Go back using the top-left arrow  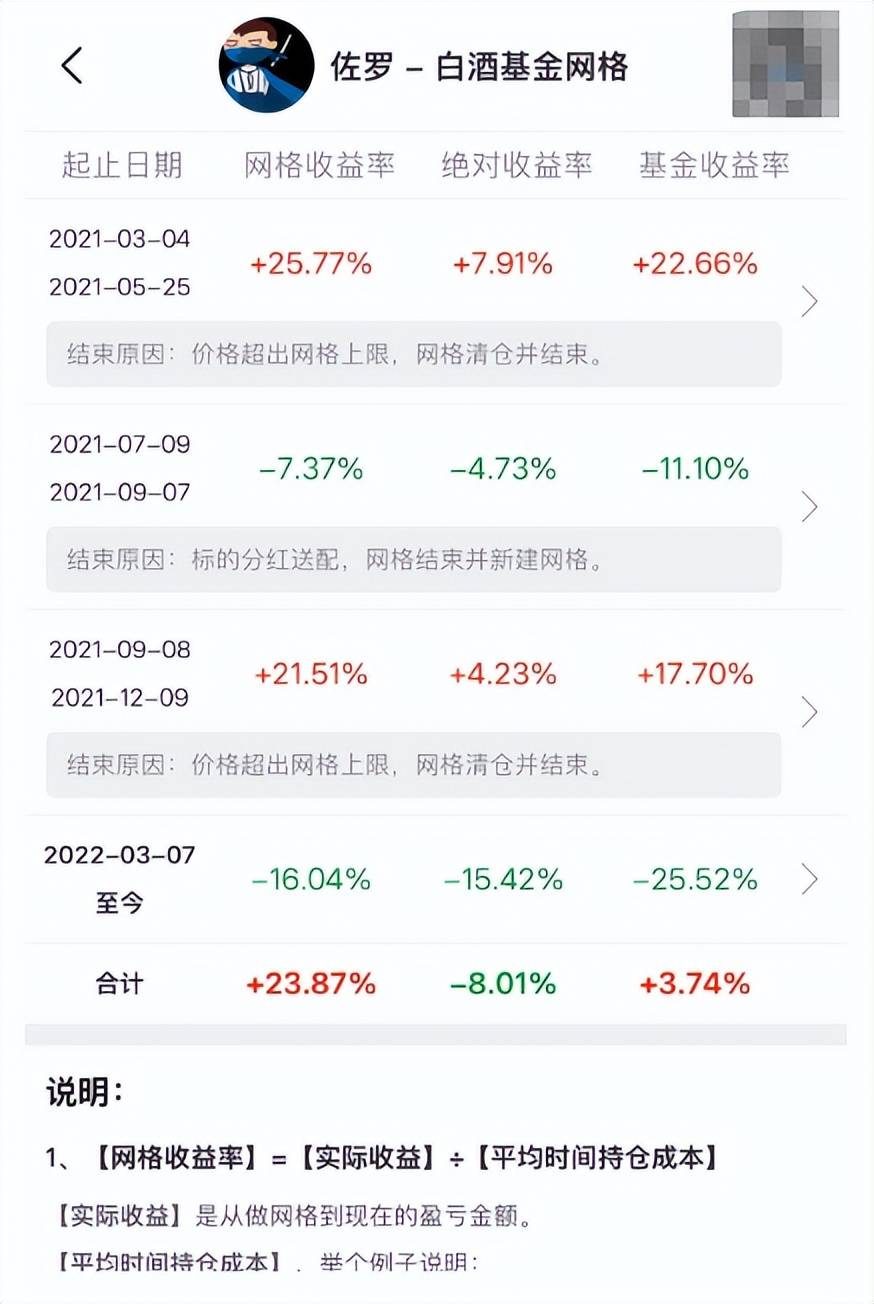click(x=72, y=66)
